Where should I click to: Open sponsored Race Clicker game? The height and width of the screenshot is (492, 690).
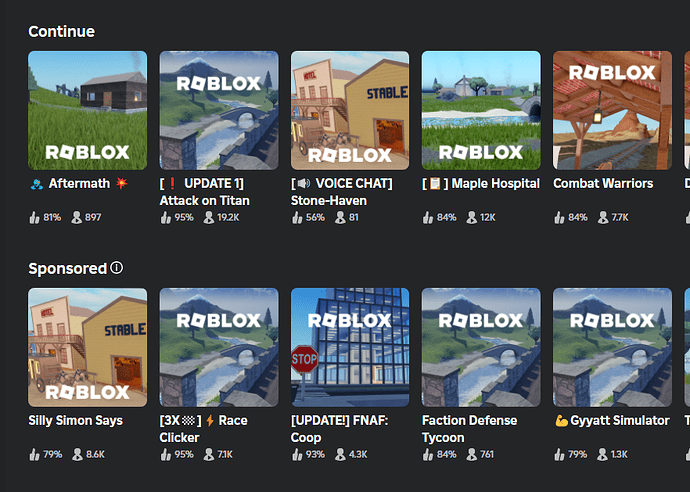(x=218, y=347)
